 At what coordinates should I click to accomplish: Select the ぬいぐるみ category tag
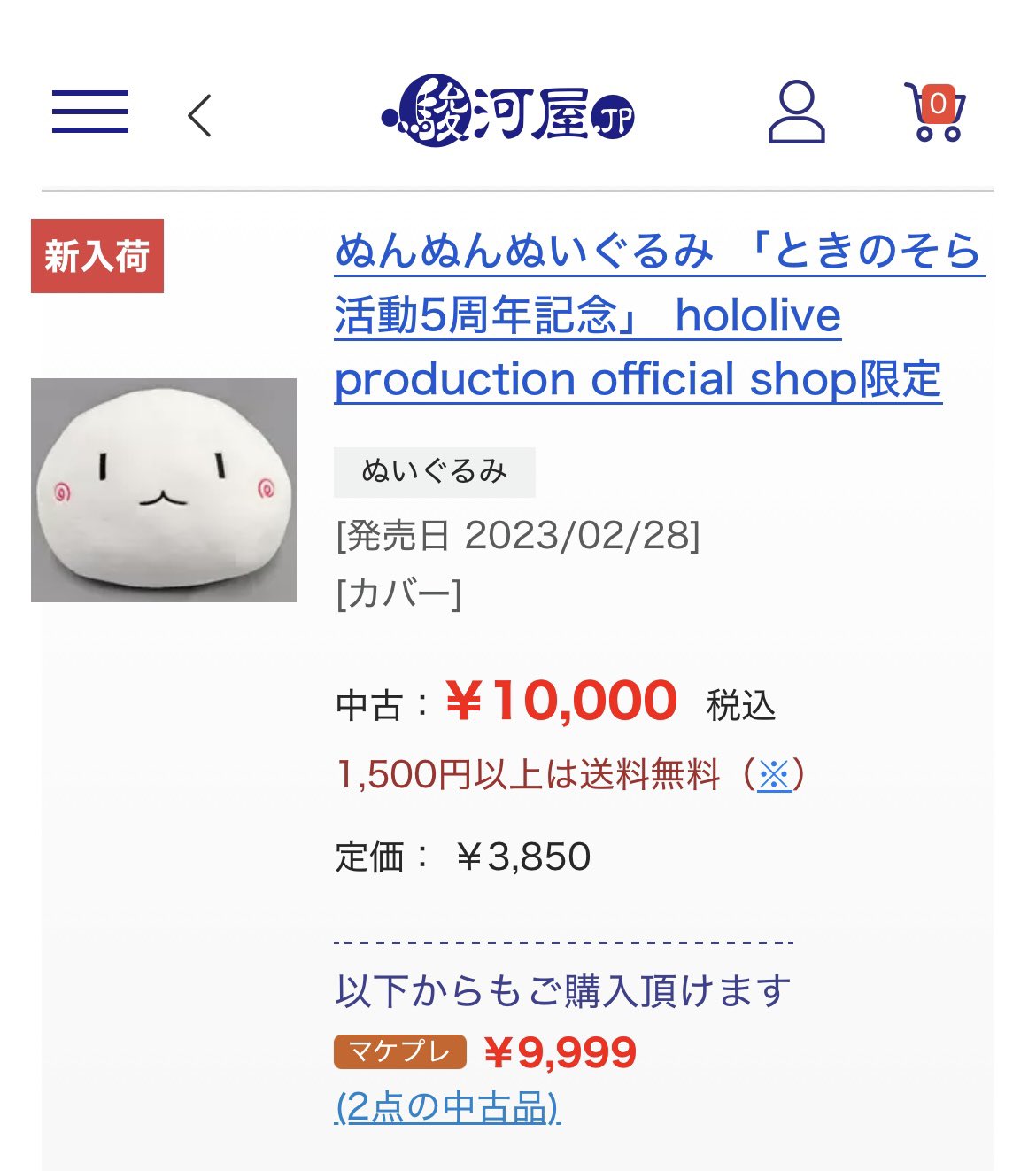pyautogui.click(x=434, y=472)
